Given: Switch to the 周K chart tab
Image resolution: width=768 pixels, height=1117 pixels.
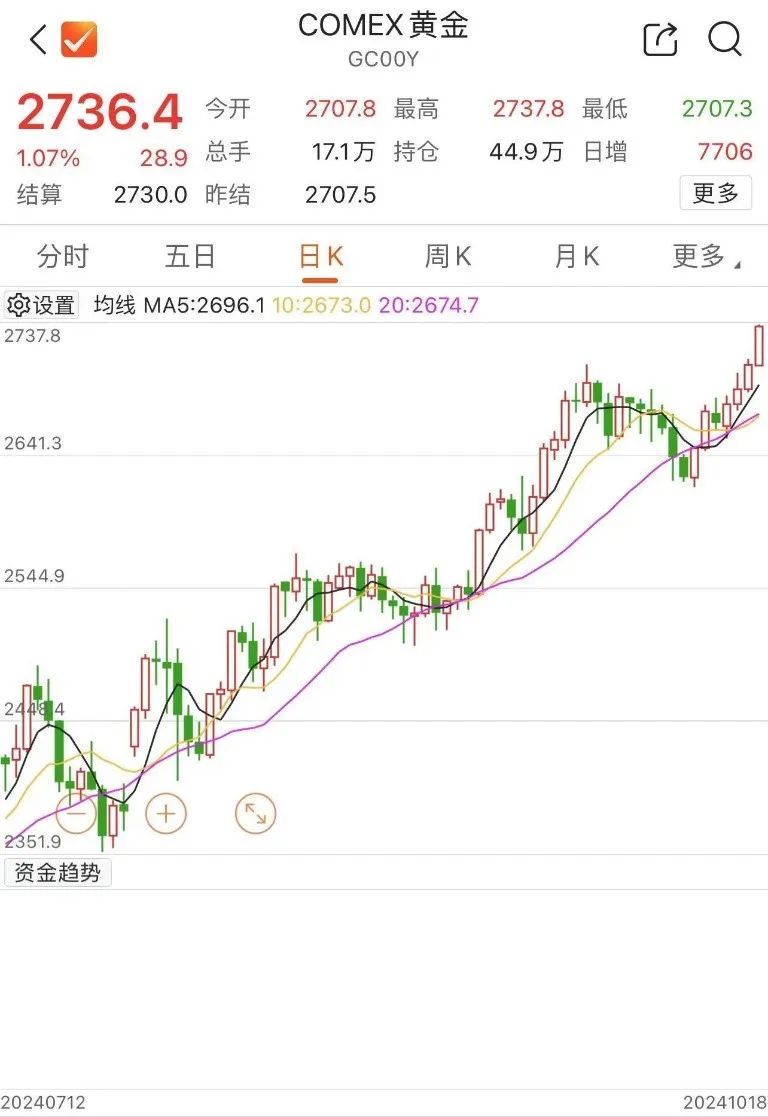Looking at the screenshot, I should point(447,257).
